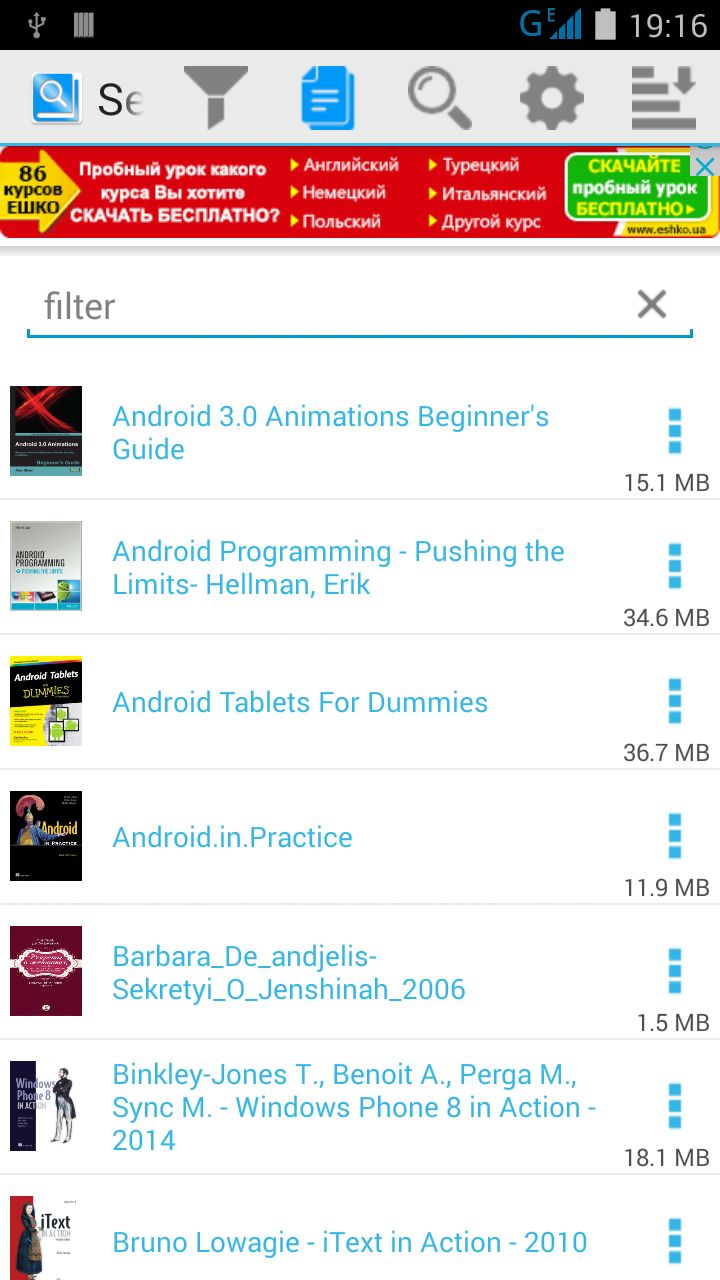Open three-dot menu for Windows Phone 8 book
The height and width of the screenshot is (1280, 720).
pyautogui.click(x=674, y=1106)
